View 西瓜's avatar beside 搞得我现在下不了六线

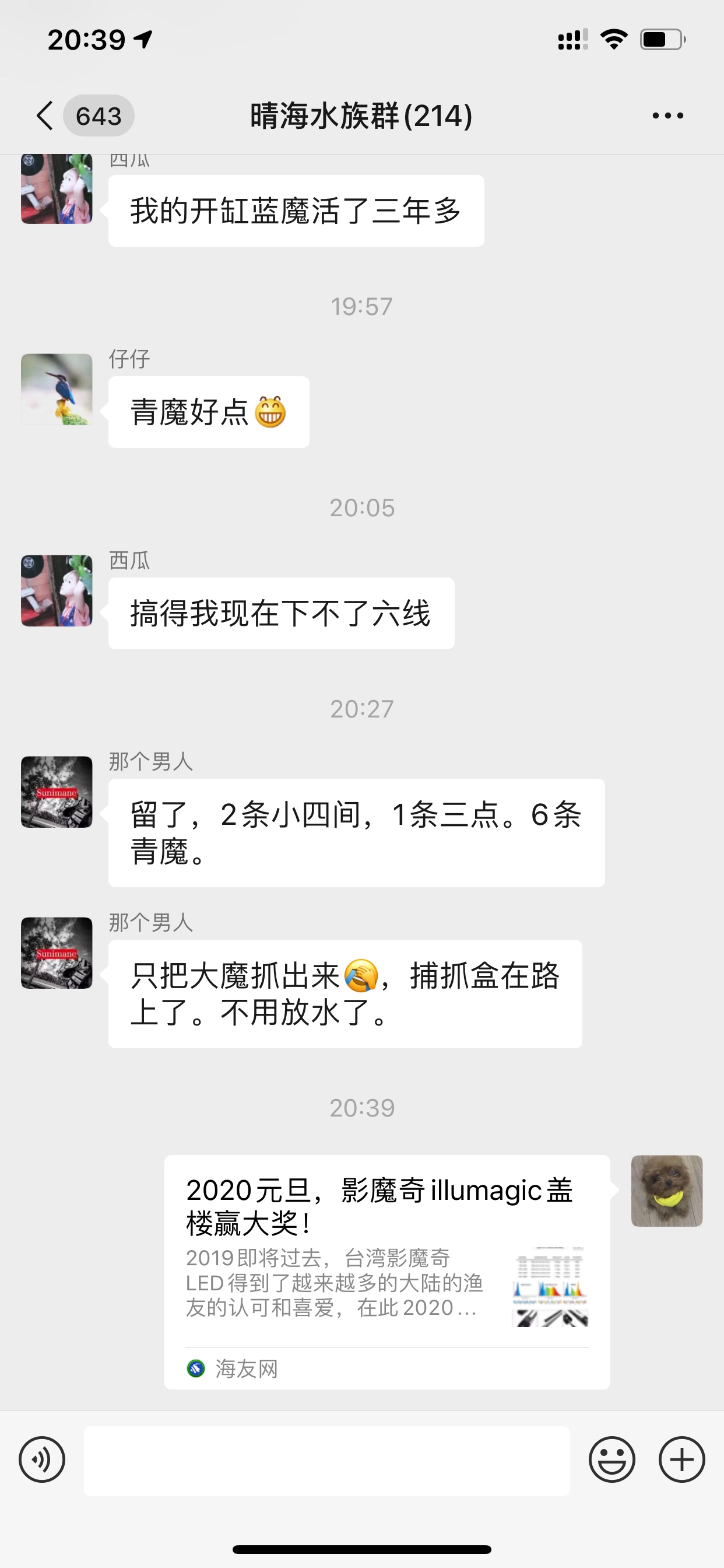click(57, 590)
